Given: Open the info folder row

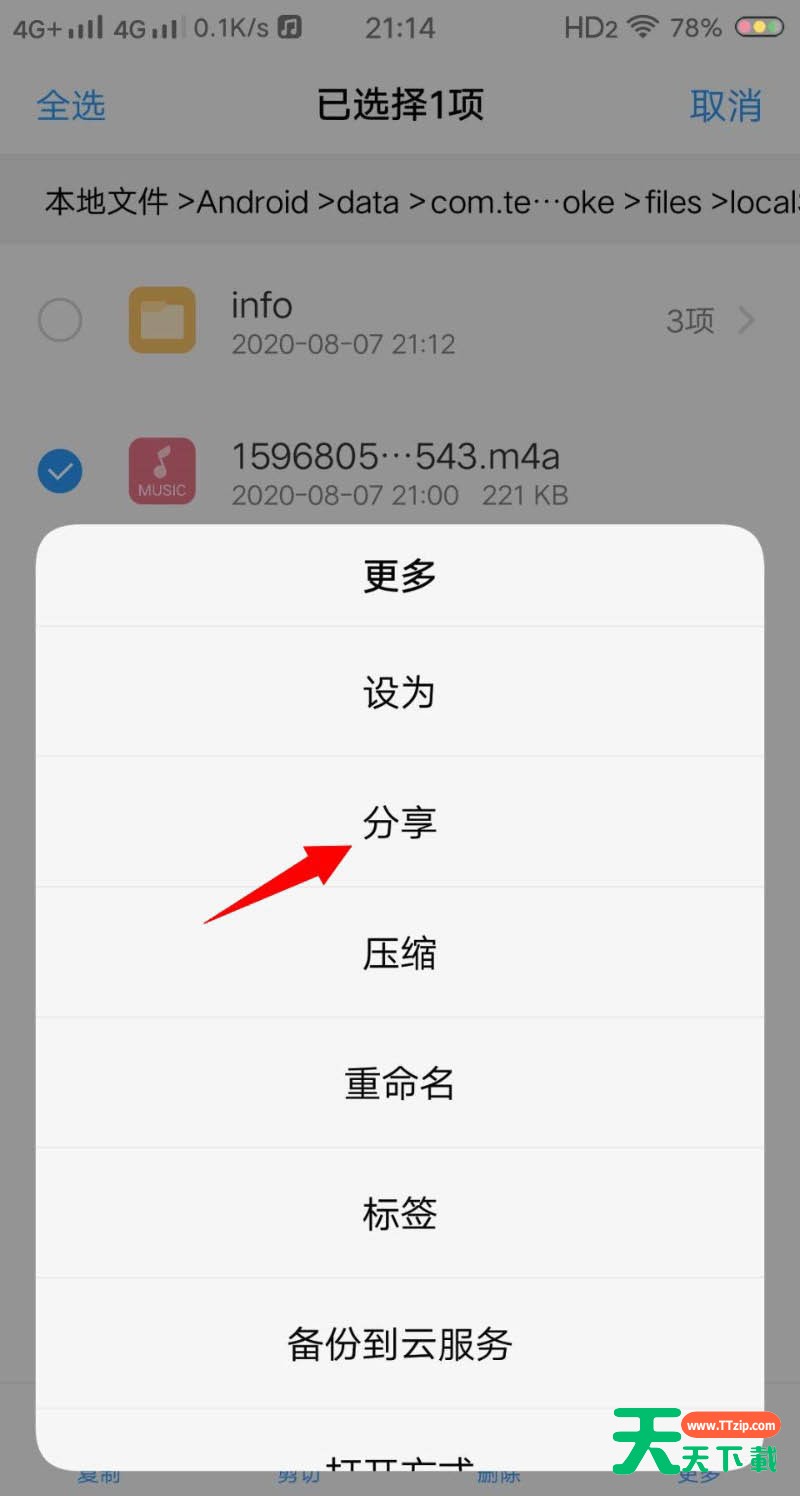Looking at the screenshot, I should pyautogui.click(x=400, y=321).
